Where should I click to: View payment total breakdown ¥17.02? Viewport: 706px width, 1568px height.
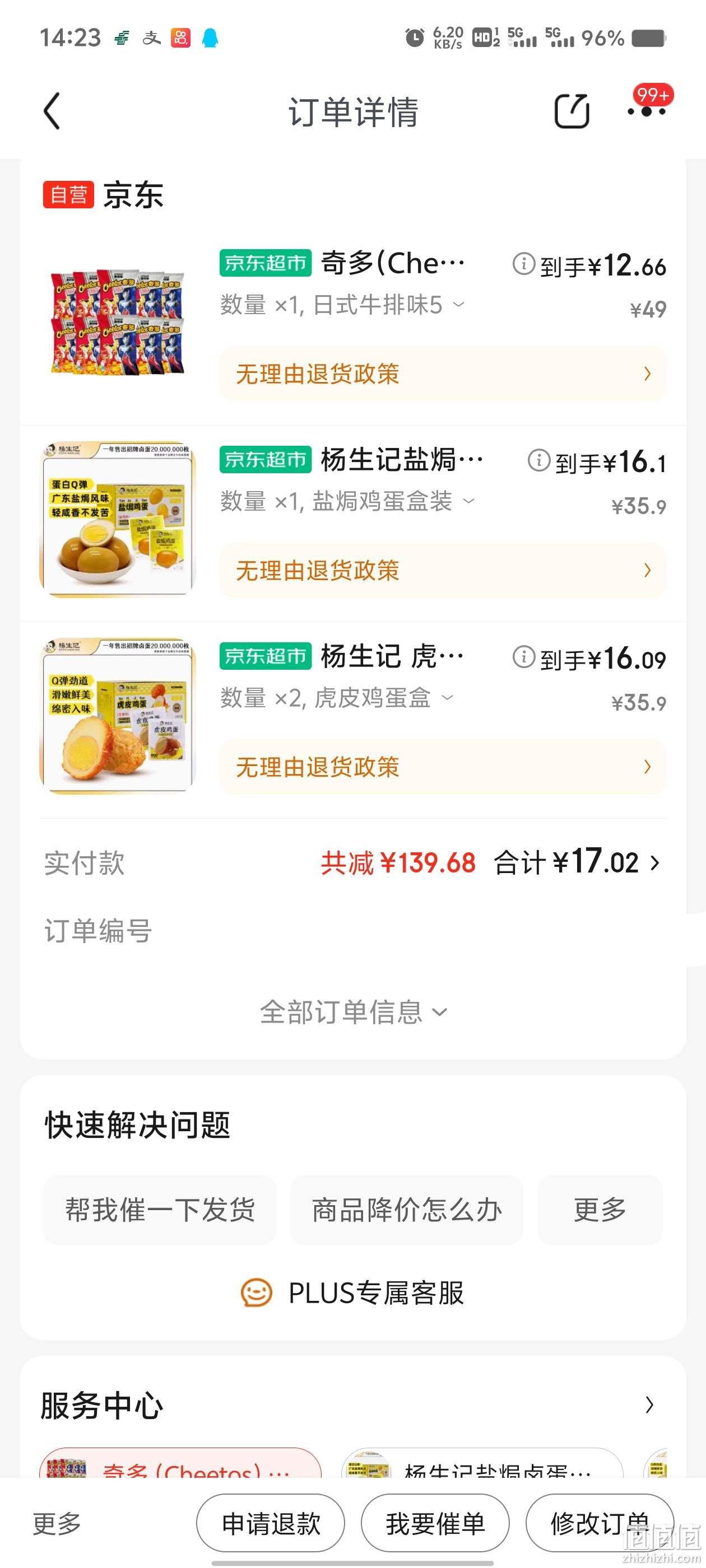pos(577,862)
